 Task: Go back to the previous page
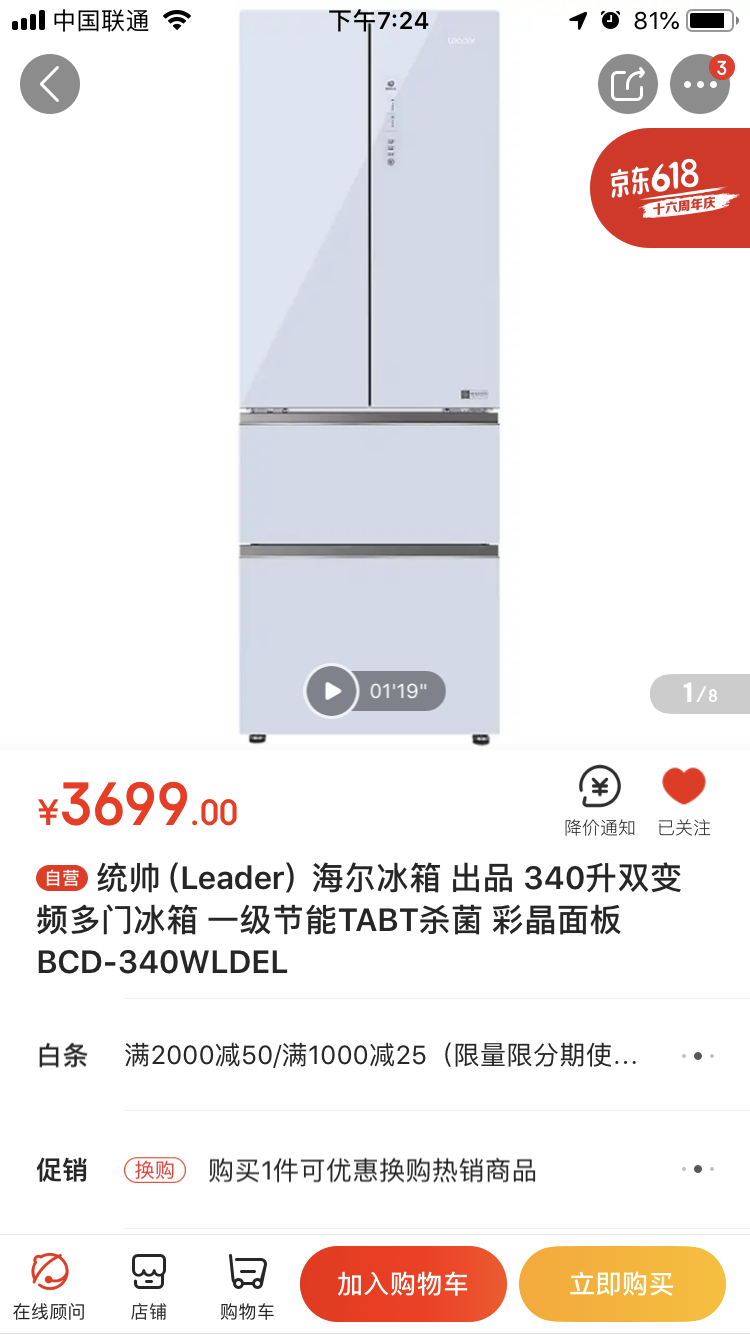pyautogui.click(x=50, y=84)
